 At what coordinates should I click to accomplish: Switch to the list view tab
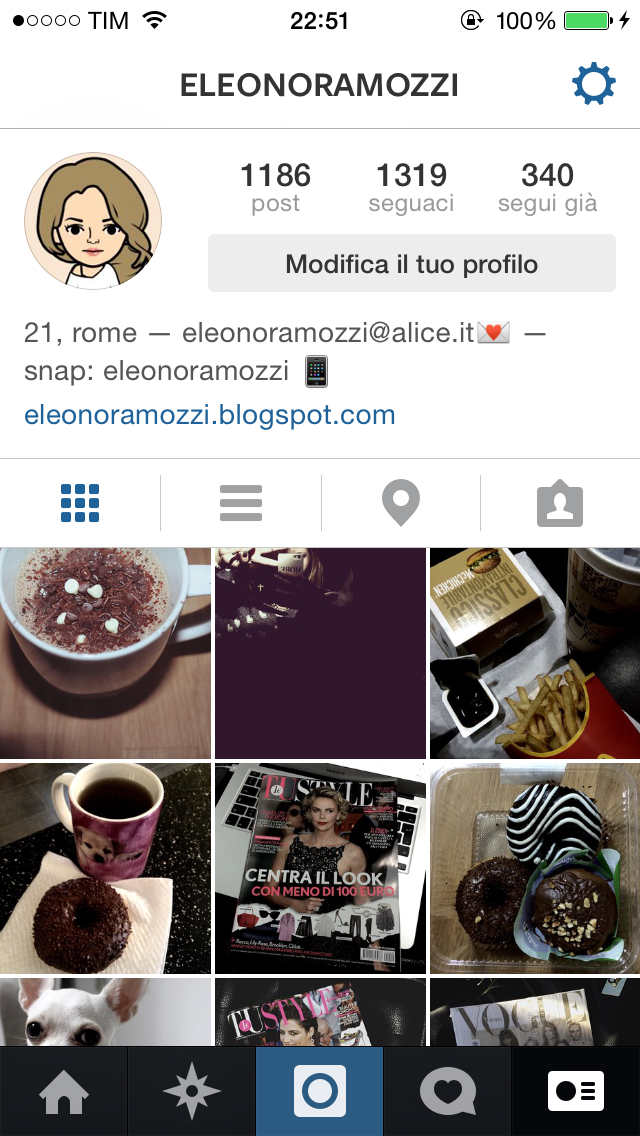pyautogui.click(x=240, y=503)
